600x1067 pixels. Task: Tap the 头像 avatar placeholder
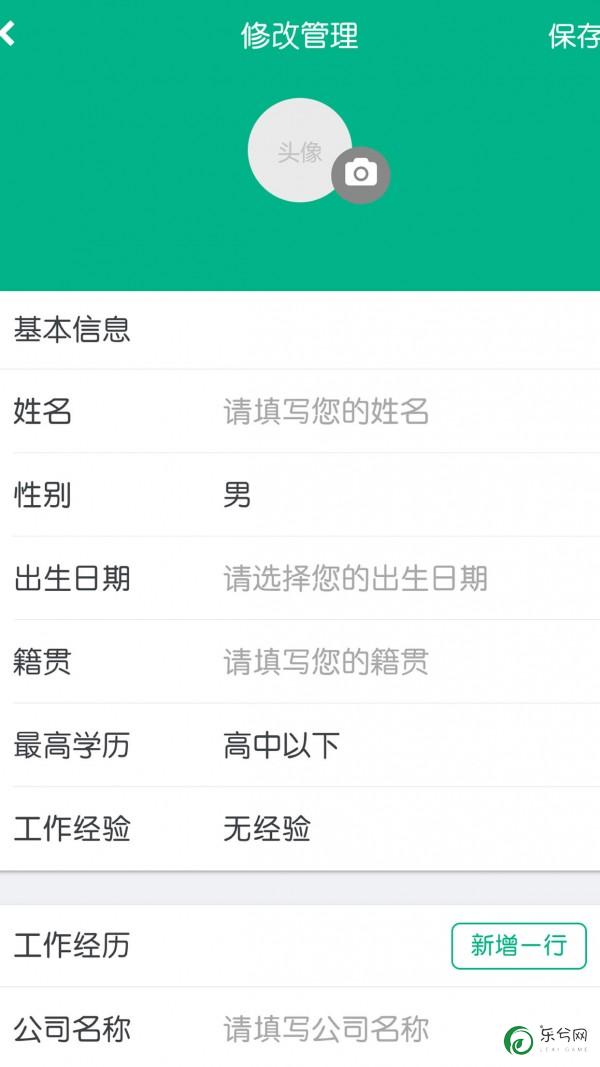[299, 150]
